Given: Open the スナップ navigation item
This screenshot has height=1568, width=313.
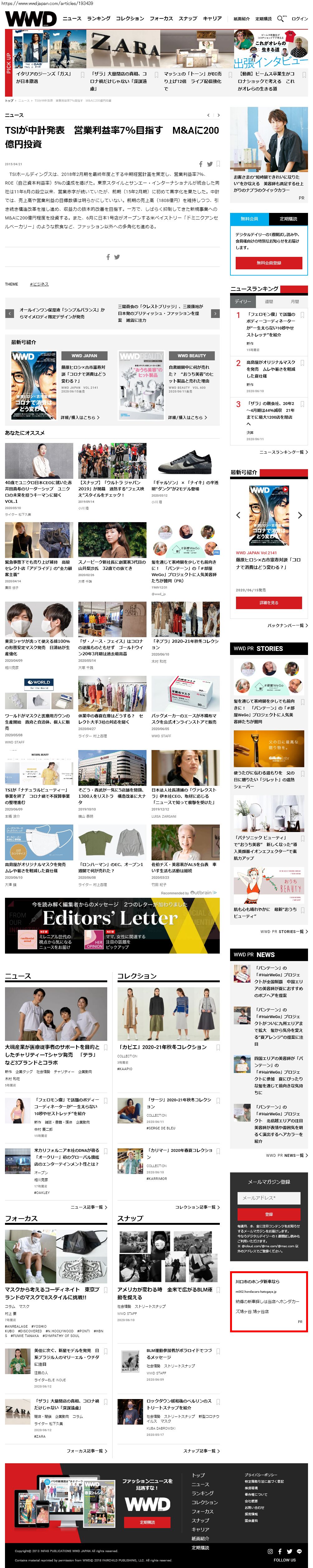Looking at the screenshot, I should pyautogui.click(x=188, y=19).
